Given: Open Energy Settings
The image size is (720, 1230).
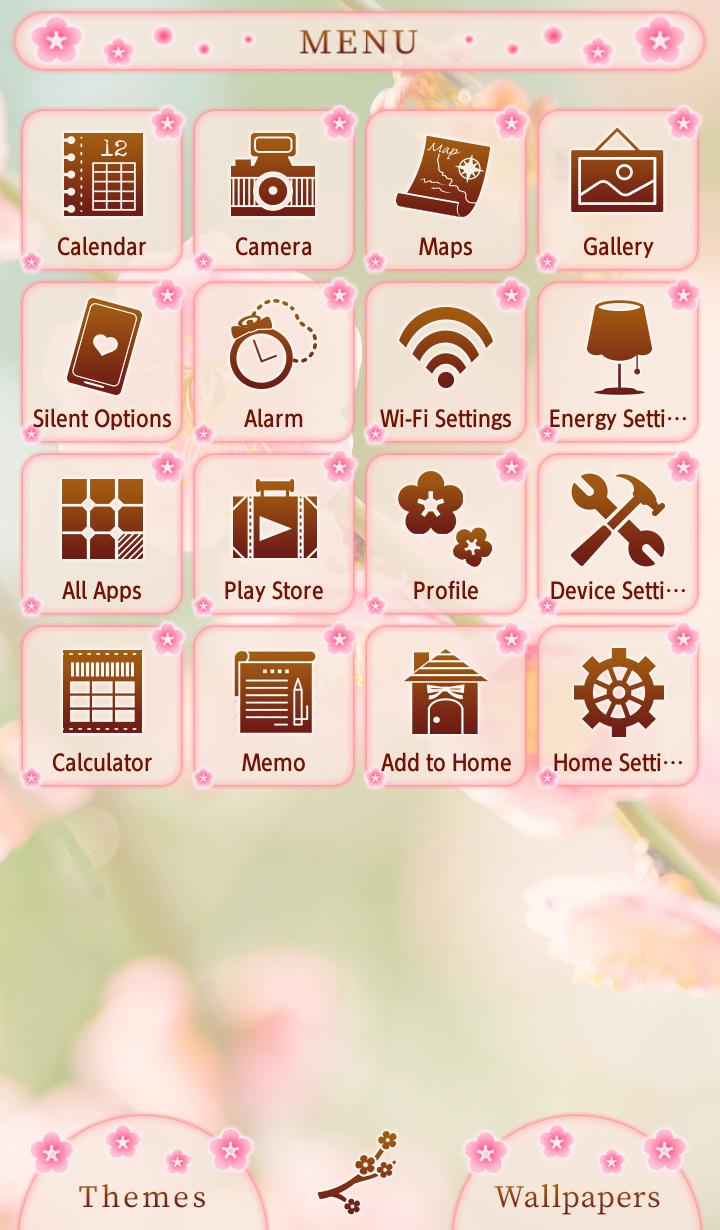Looking at the screenshot, I should (x=618, y=362).
